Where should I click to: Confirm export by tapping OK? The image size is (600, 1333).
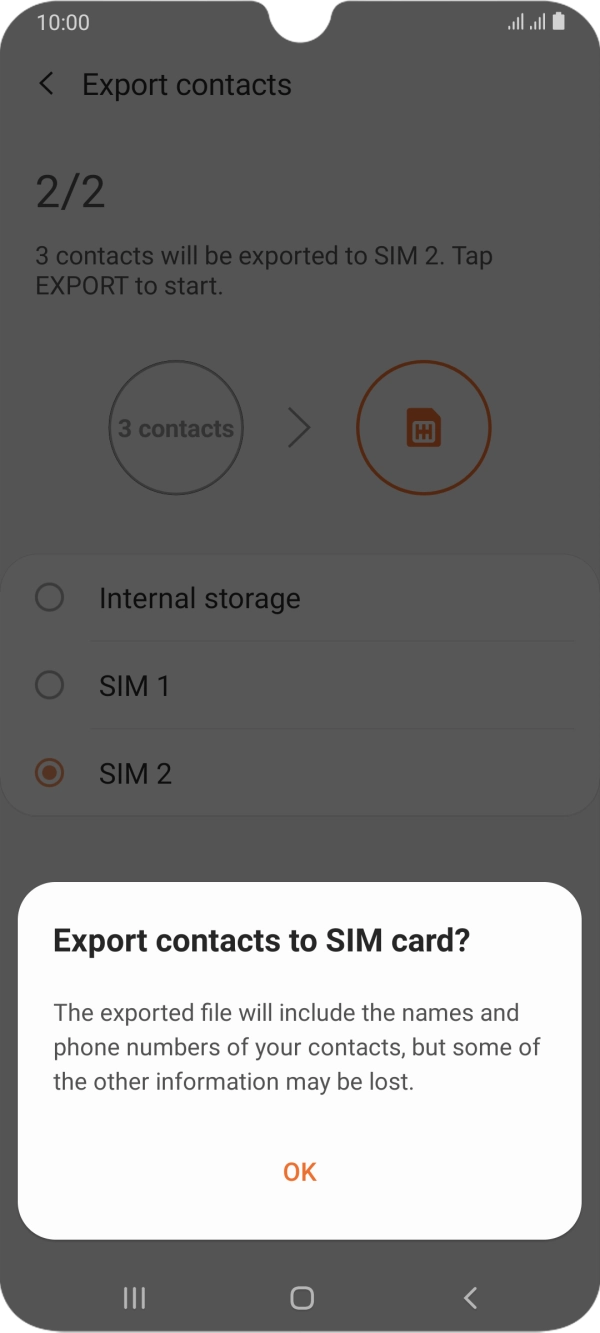299,1172
